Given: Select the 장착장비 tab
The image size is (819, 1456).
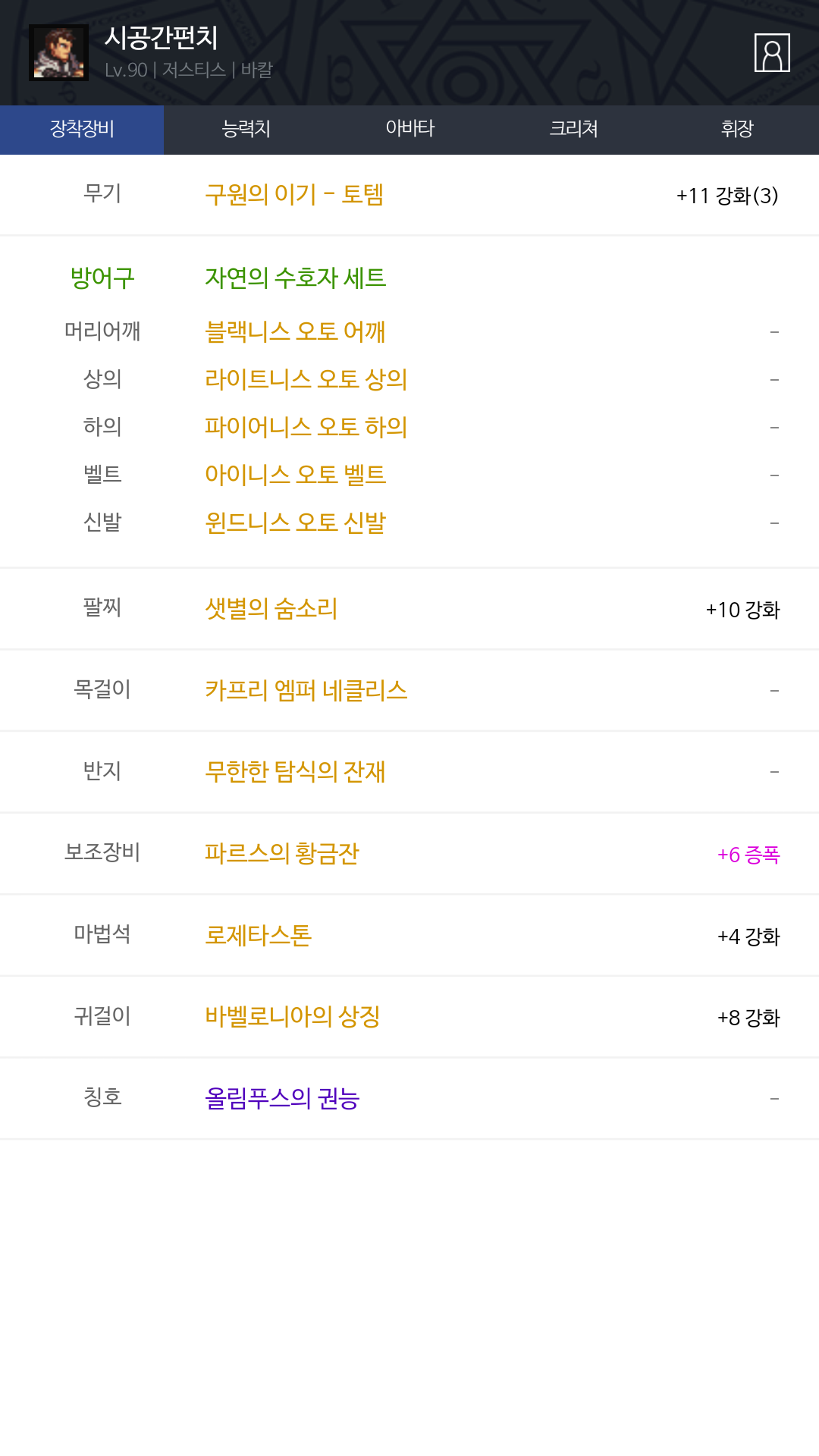Looking at the screenshot, I should (82, 129).
